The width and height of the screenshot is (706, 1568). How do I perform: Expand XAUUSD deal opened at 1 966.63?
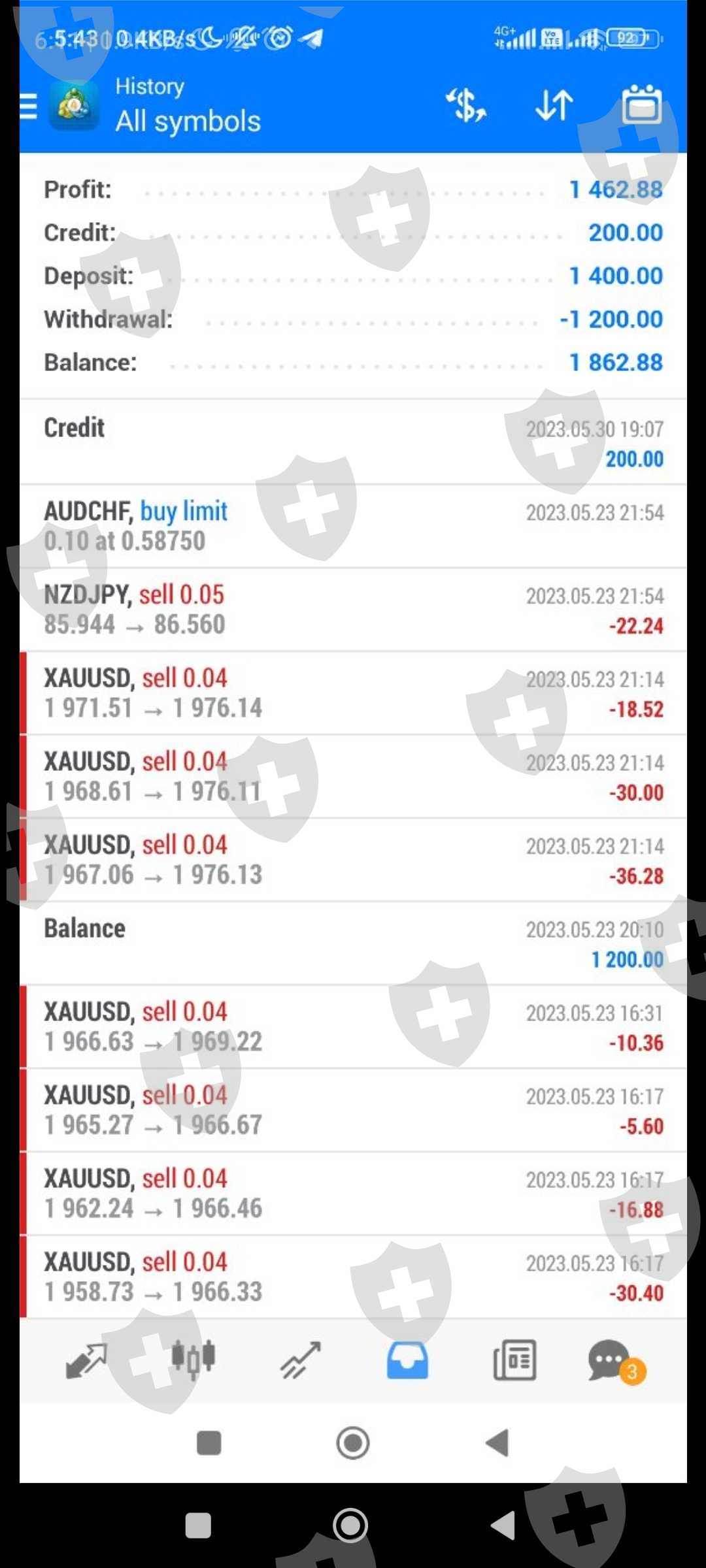pos(353,1026)
